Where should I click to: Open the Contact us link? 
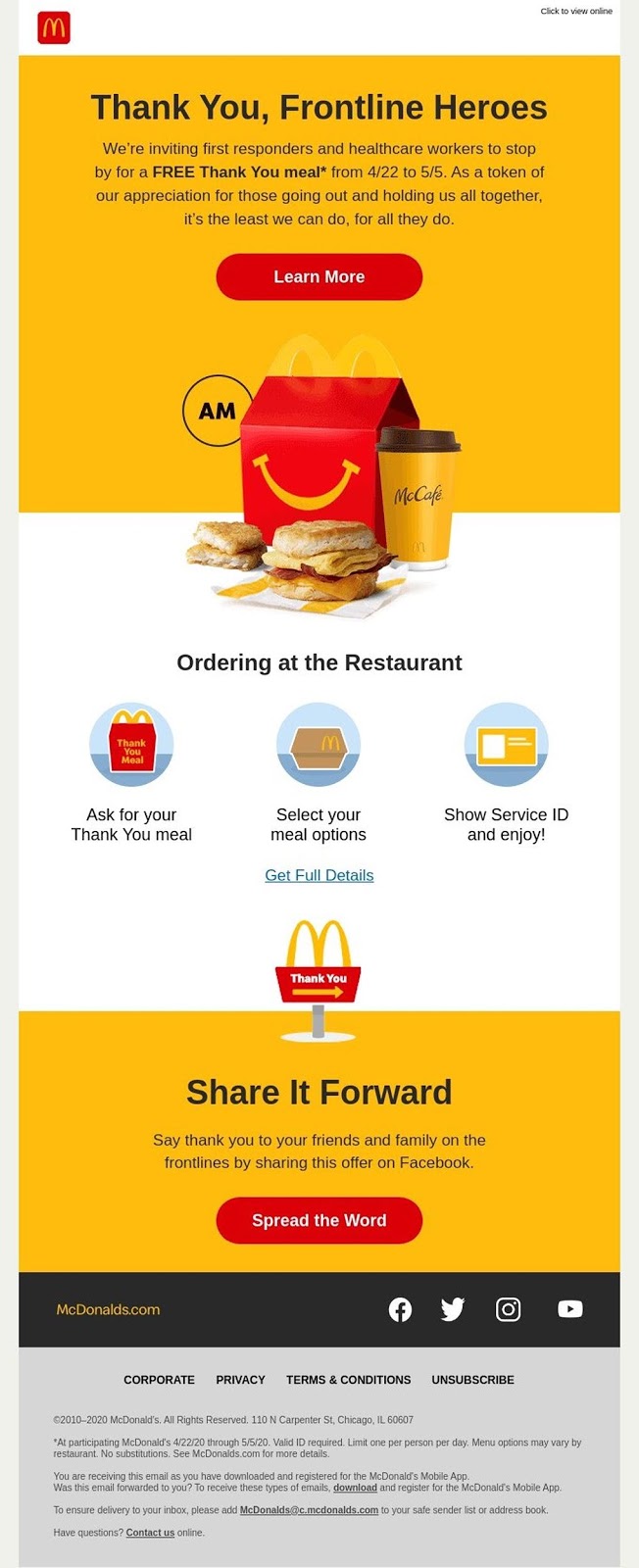pos(150,1533)
